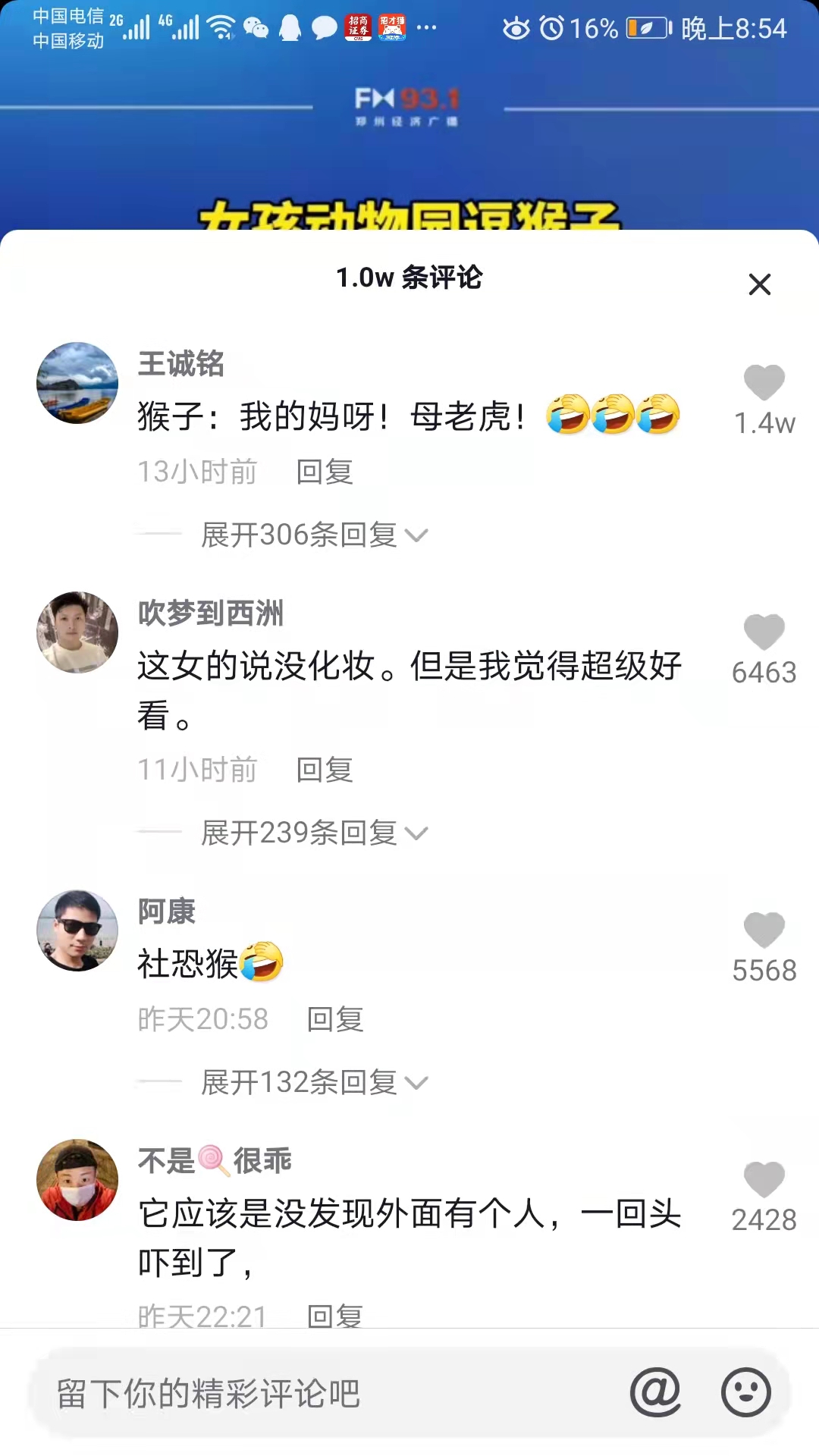Image resolution: width=819 pixels, height=1456 pixels.
Task: Reply to the comment posted 昨天22:21
Action: point(335,1316)
